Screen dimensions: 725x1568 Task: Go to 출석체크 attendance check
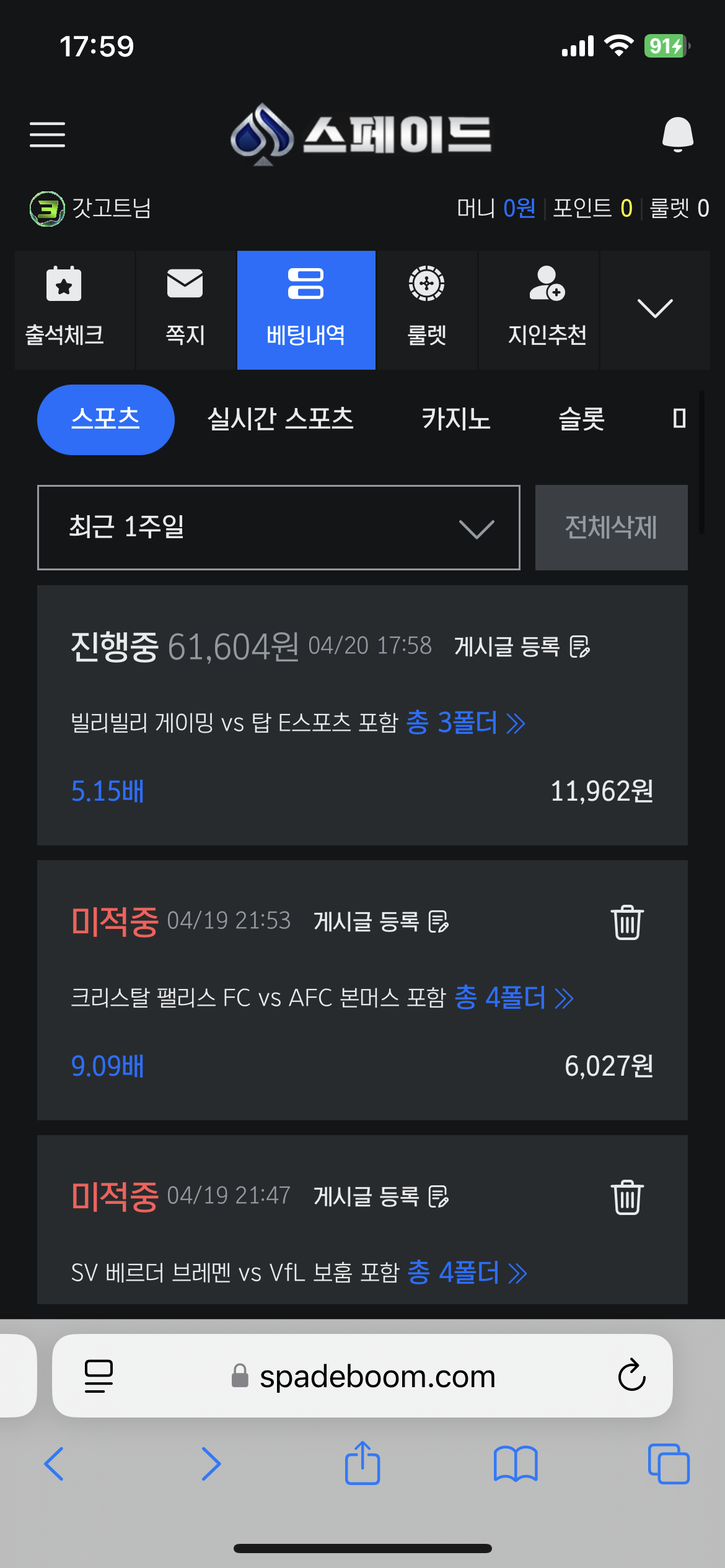(x=64, y=310)
